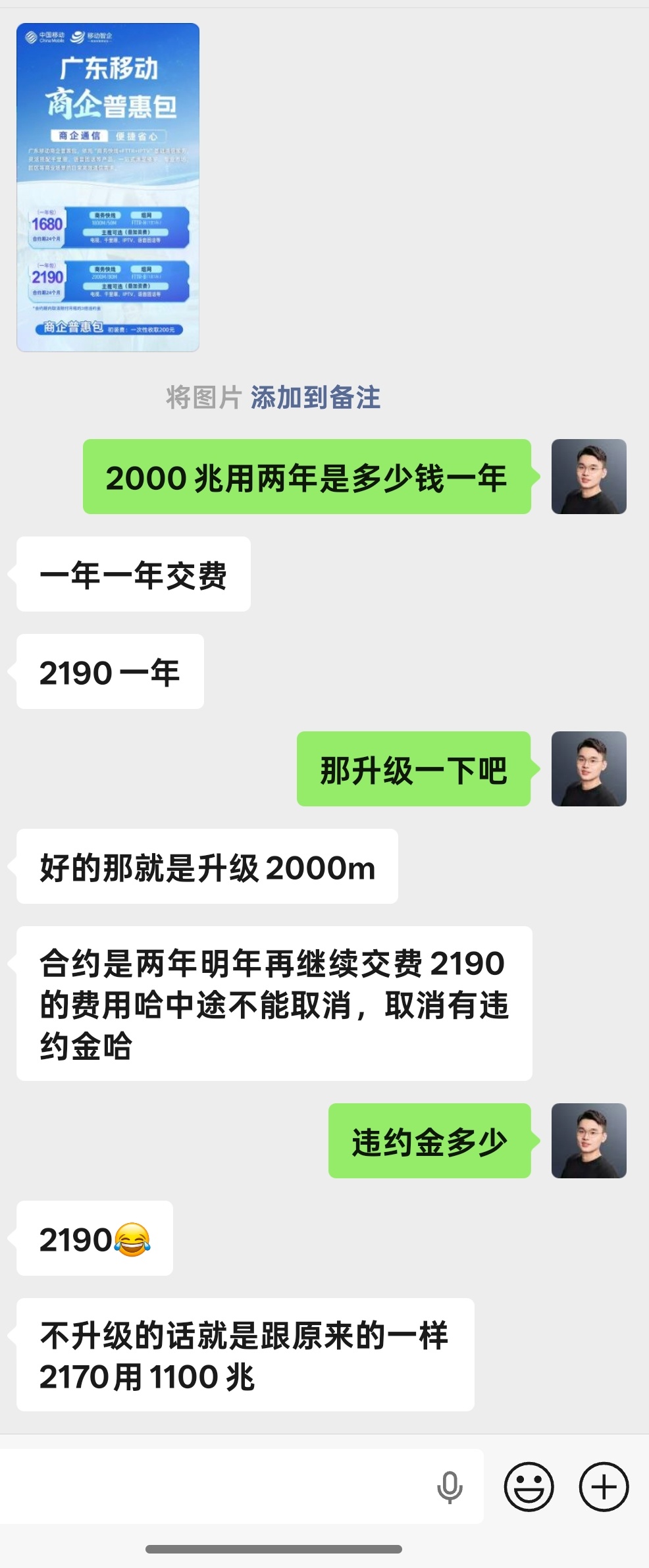This screenshot has height=1568, width=649.
Task: Open the voice input microphone icon
Action: coord(450,1486)
